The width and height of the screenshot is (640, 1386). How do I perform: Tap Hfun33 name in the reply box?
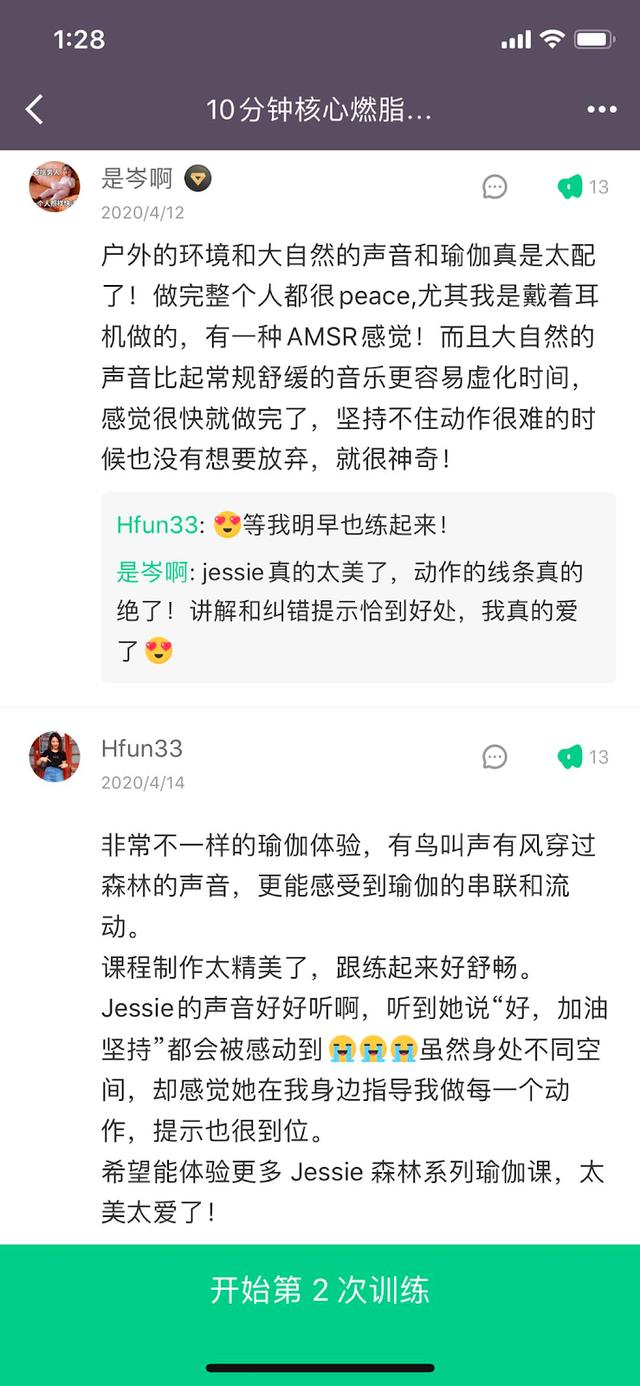coord(157,525)
